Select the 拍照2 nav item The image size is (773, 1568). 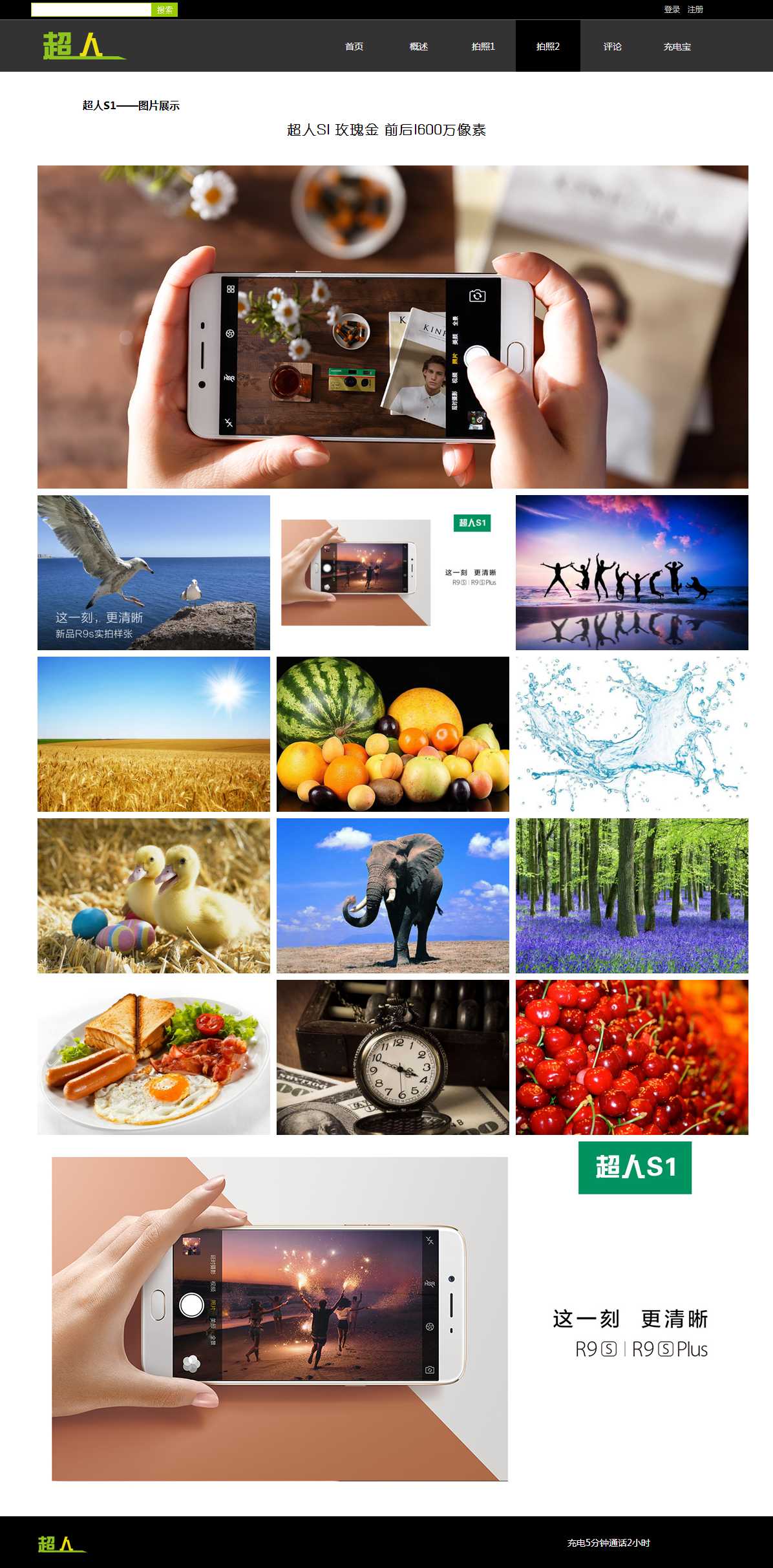[548, 47]
